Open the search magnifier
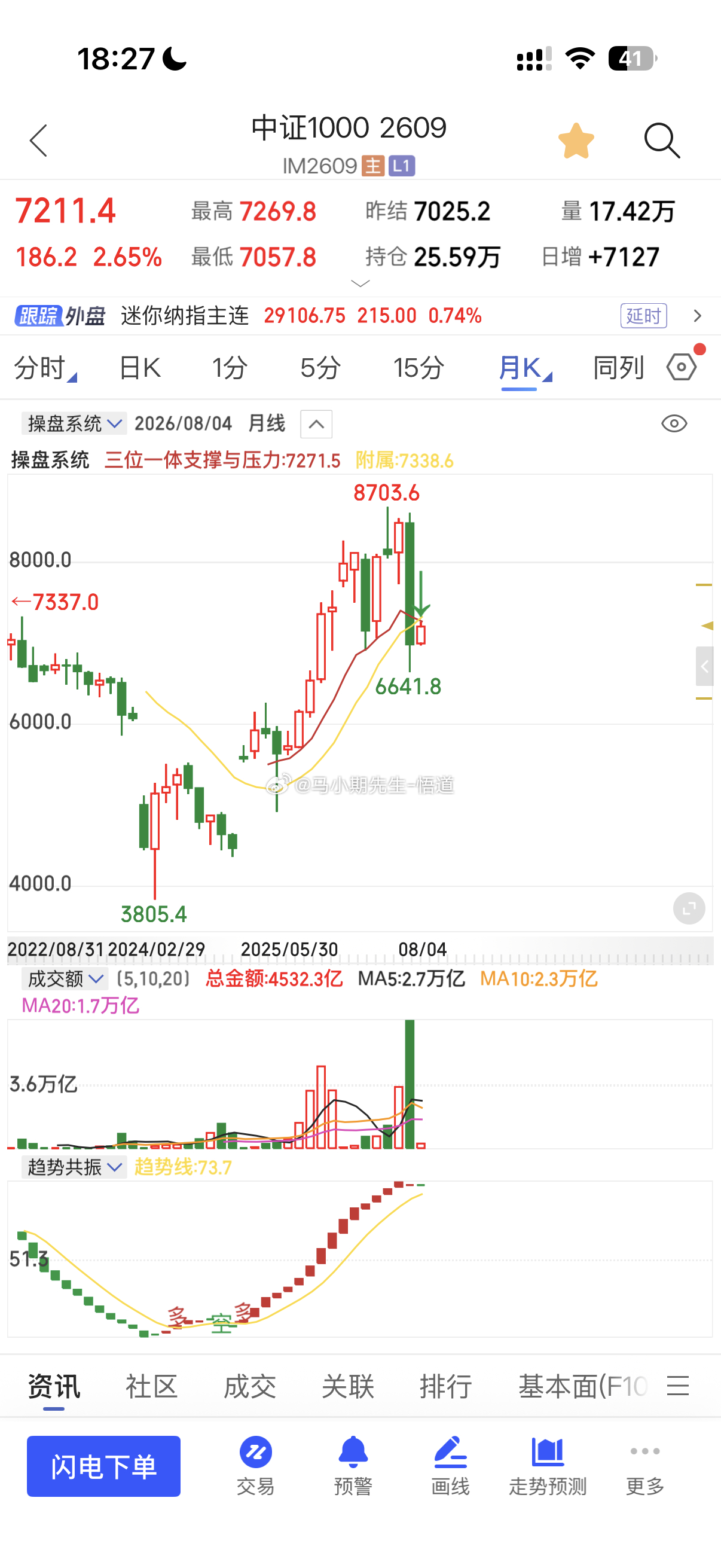 click(661, 141)
